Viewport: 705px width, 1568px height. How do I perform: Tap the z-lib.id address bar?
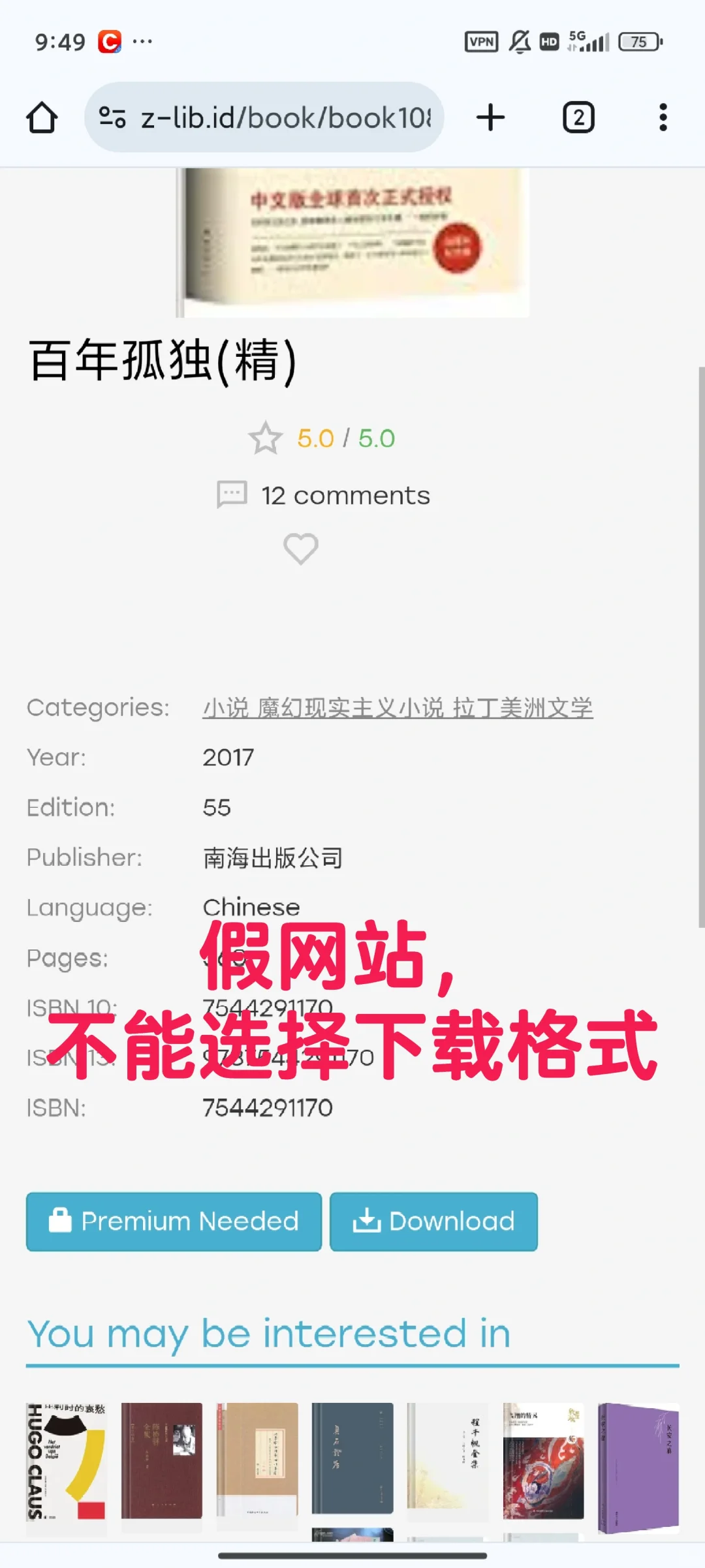pos(264,117)
